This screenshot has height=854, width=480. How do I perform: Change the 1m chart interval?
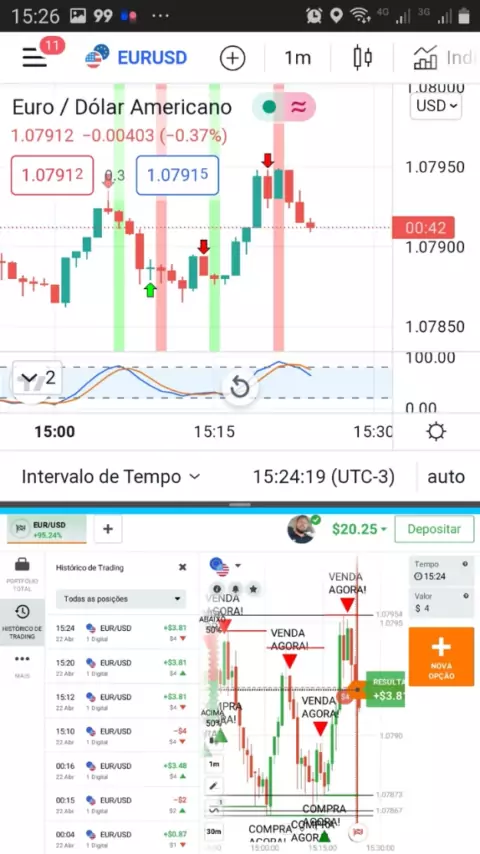(297, 58)
